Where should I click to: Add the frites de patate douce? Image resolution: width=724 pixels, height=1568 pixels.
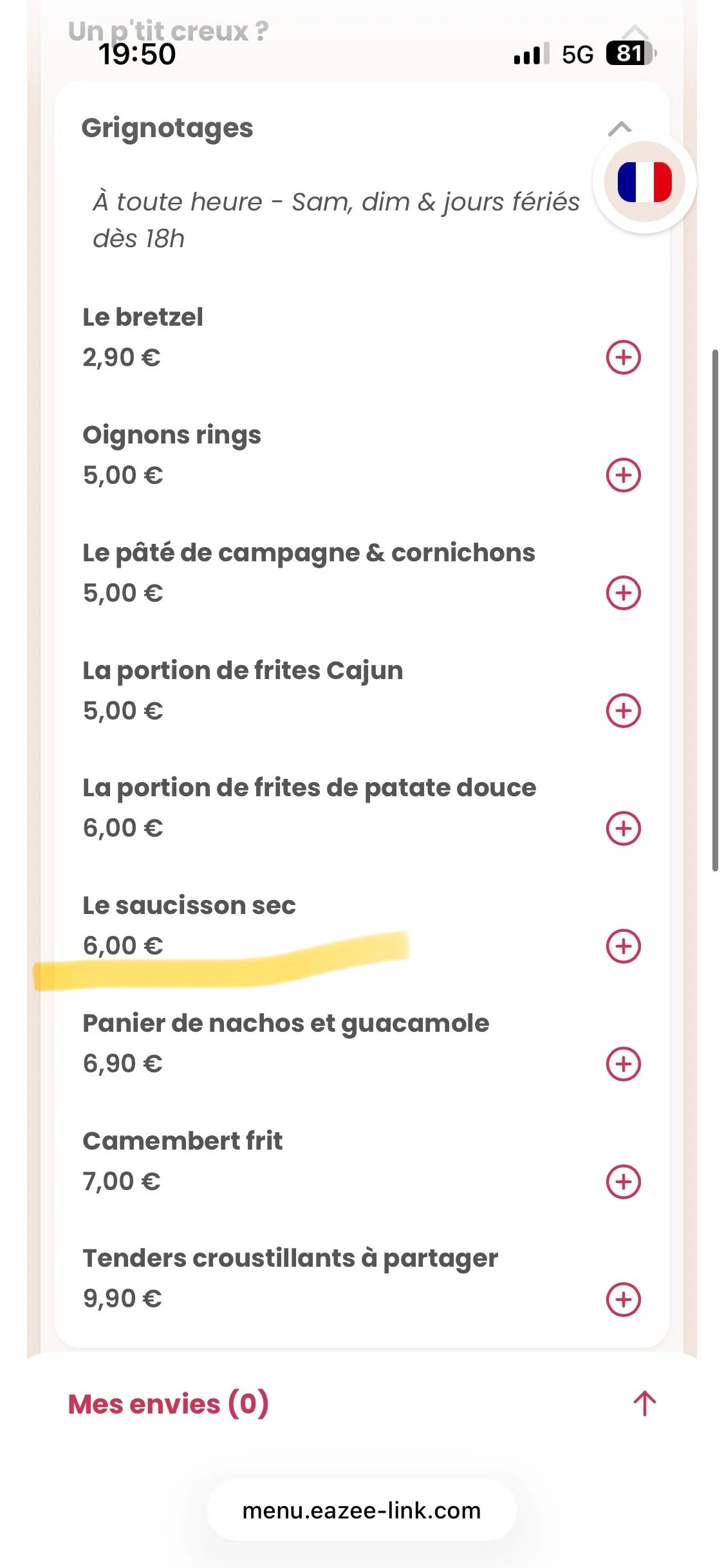[623, 828]
